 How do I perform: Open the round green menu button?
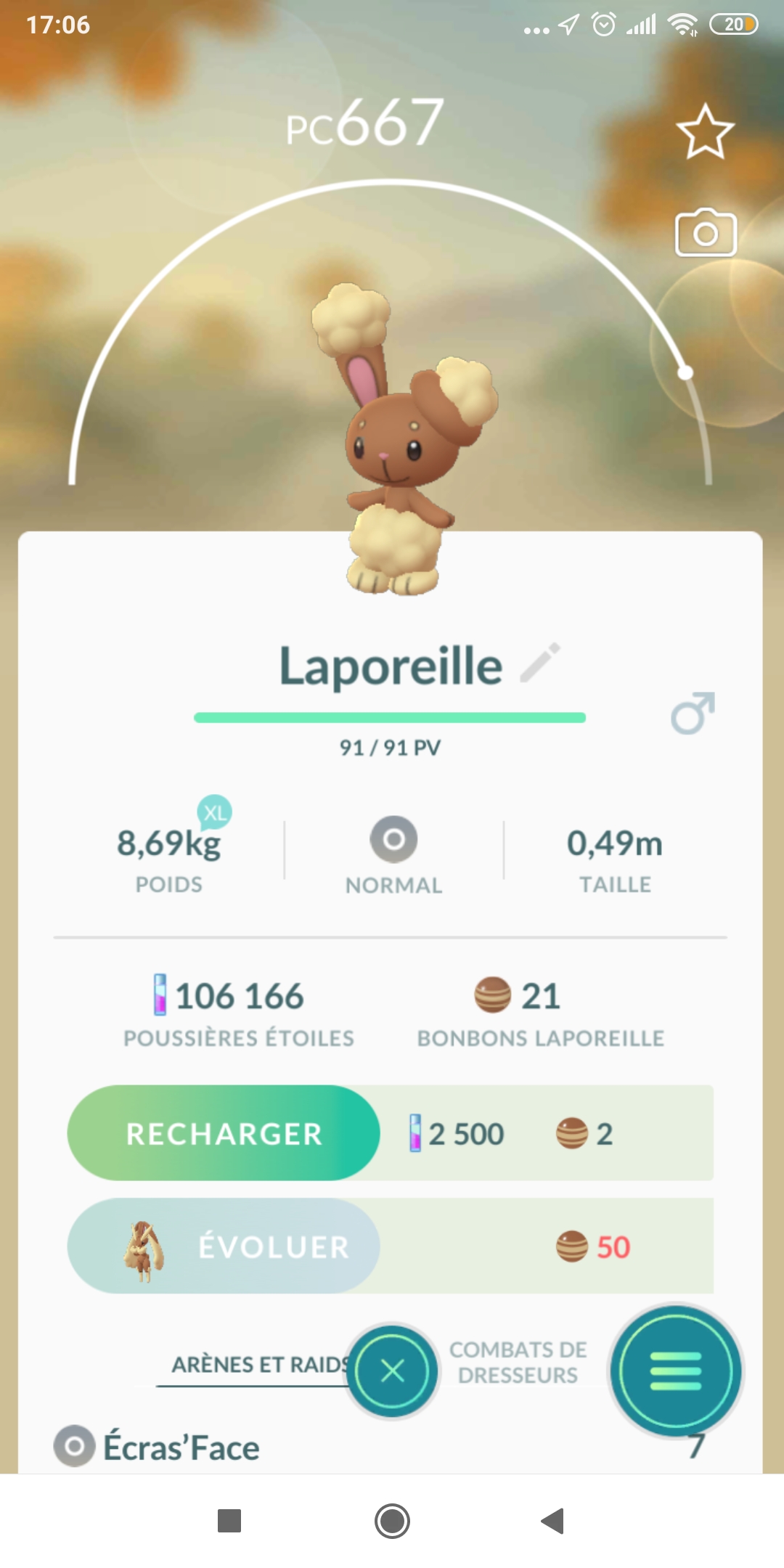point(675,1371)
